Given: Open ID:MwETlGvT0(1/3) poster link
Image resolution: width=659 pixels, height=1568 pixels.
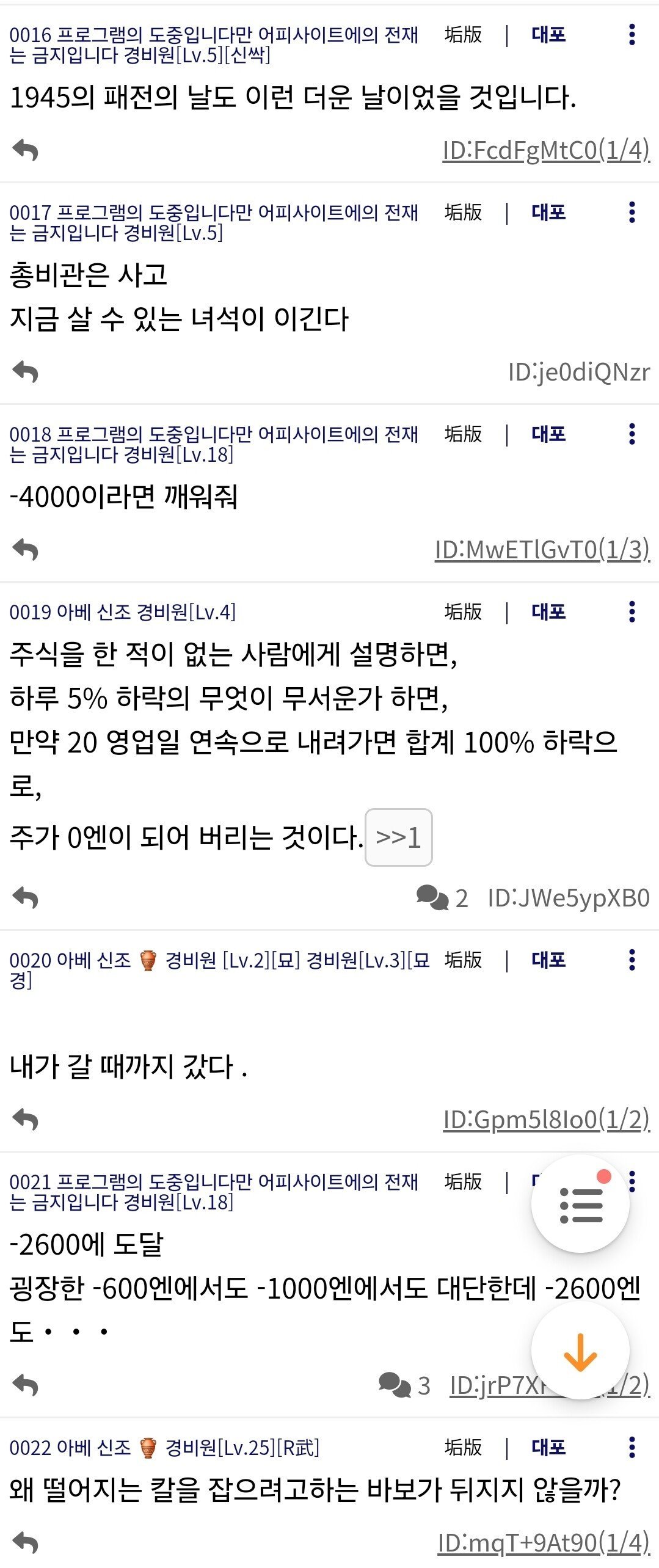Looking at the screenshot, I should pos(542,549).
